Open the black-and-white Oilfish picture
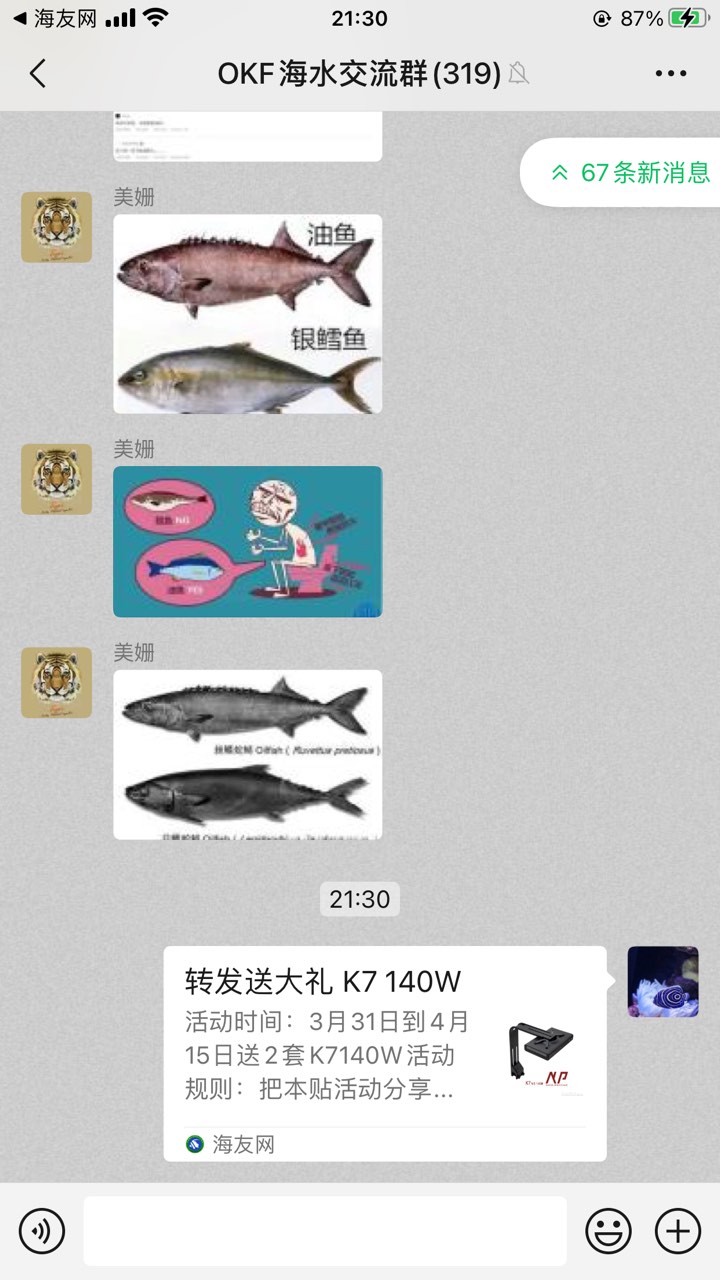 pos(247,754)
